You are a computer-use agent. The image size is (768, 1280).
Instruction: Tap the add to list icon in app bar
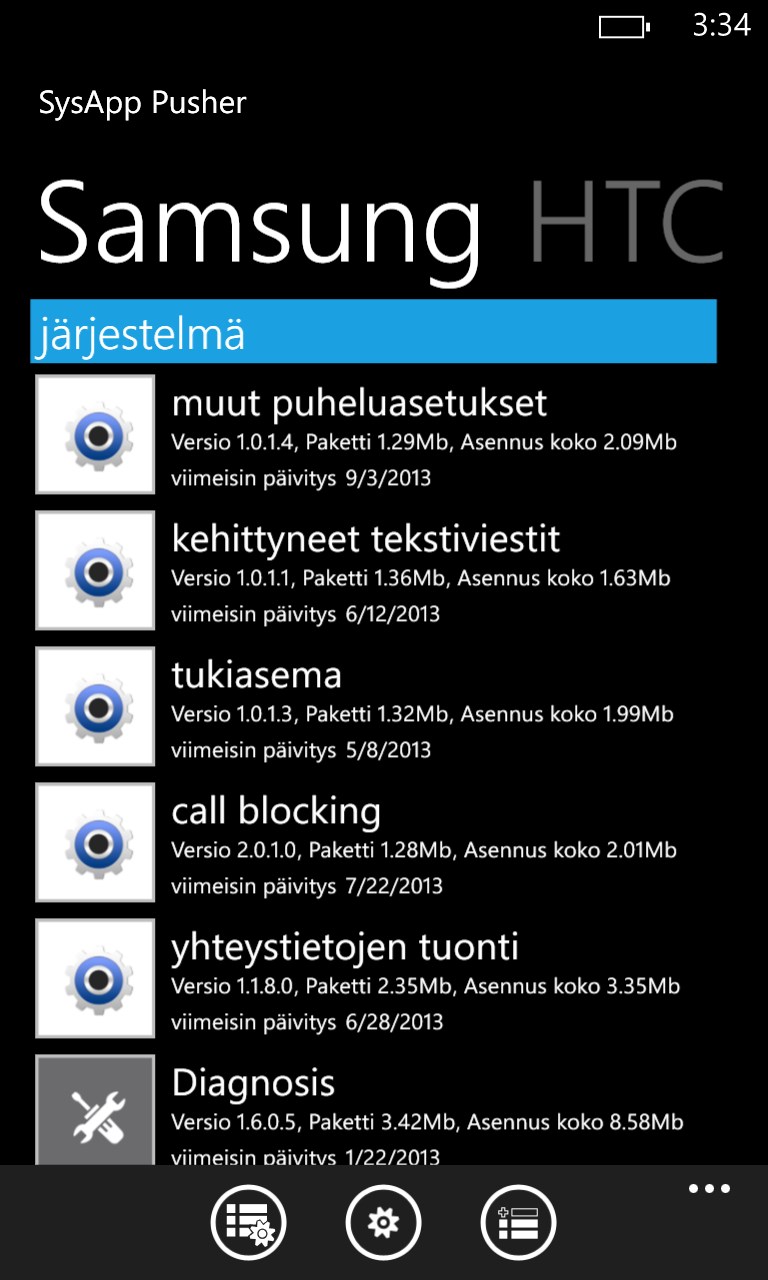(x=519, y=1222)
